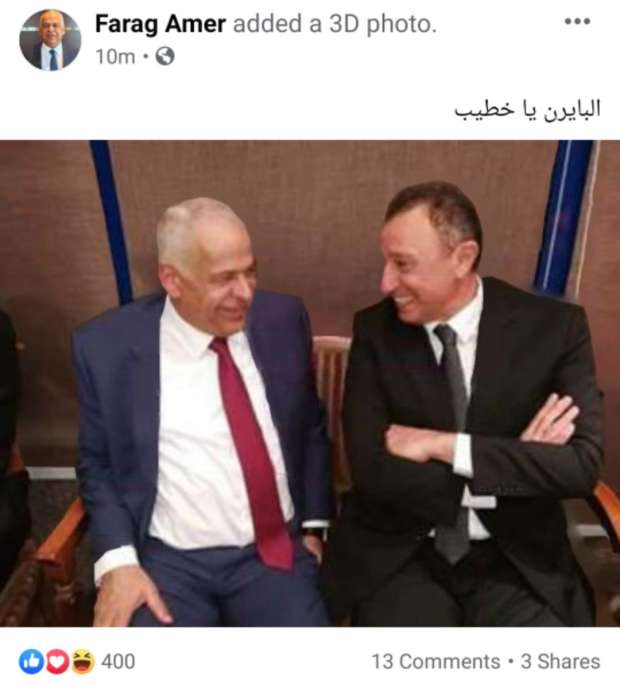View the 3 Shares list

561,661
